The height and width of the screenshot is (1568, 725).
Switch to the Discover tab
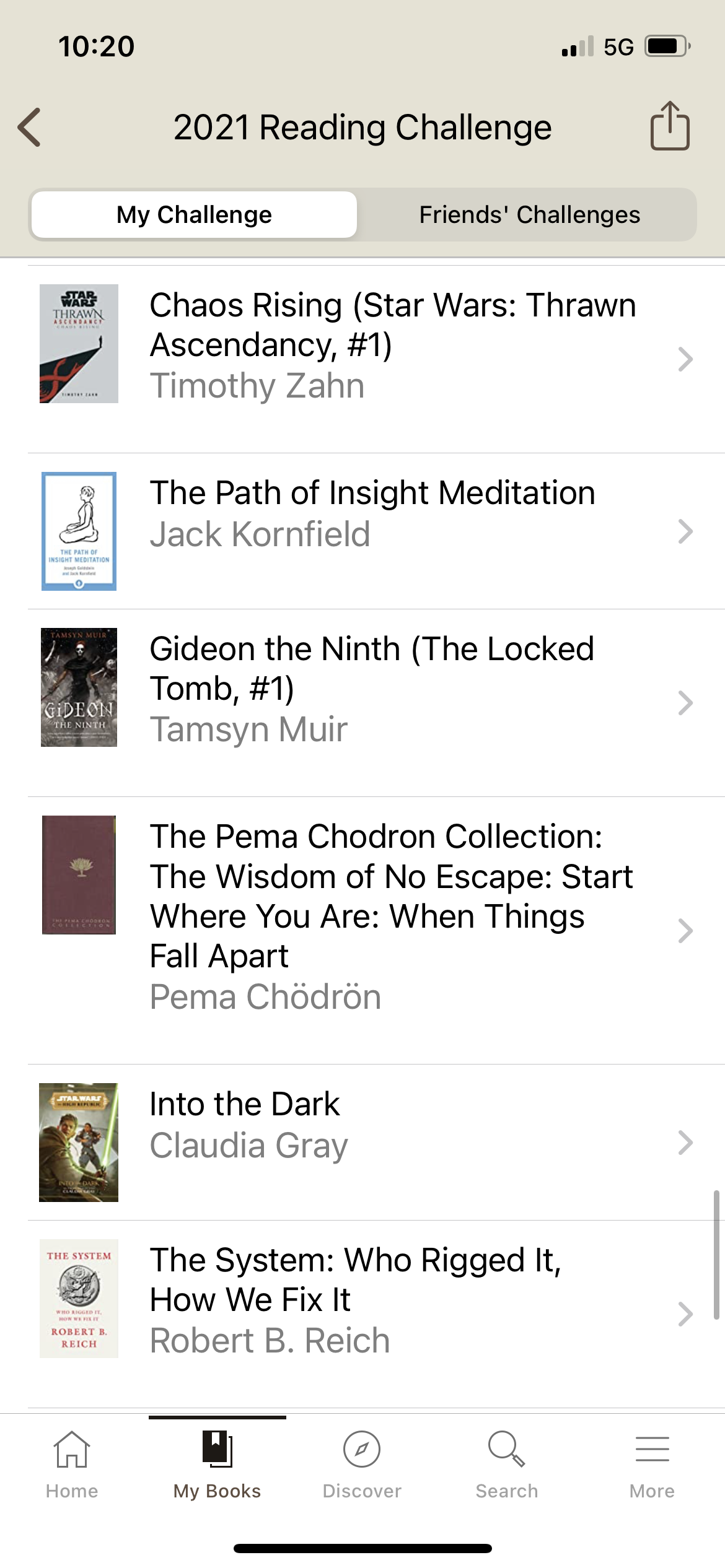coord(362,1465)
